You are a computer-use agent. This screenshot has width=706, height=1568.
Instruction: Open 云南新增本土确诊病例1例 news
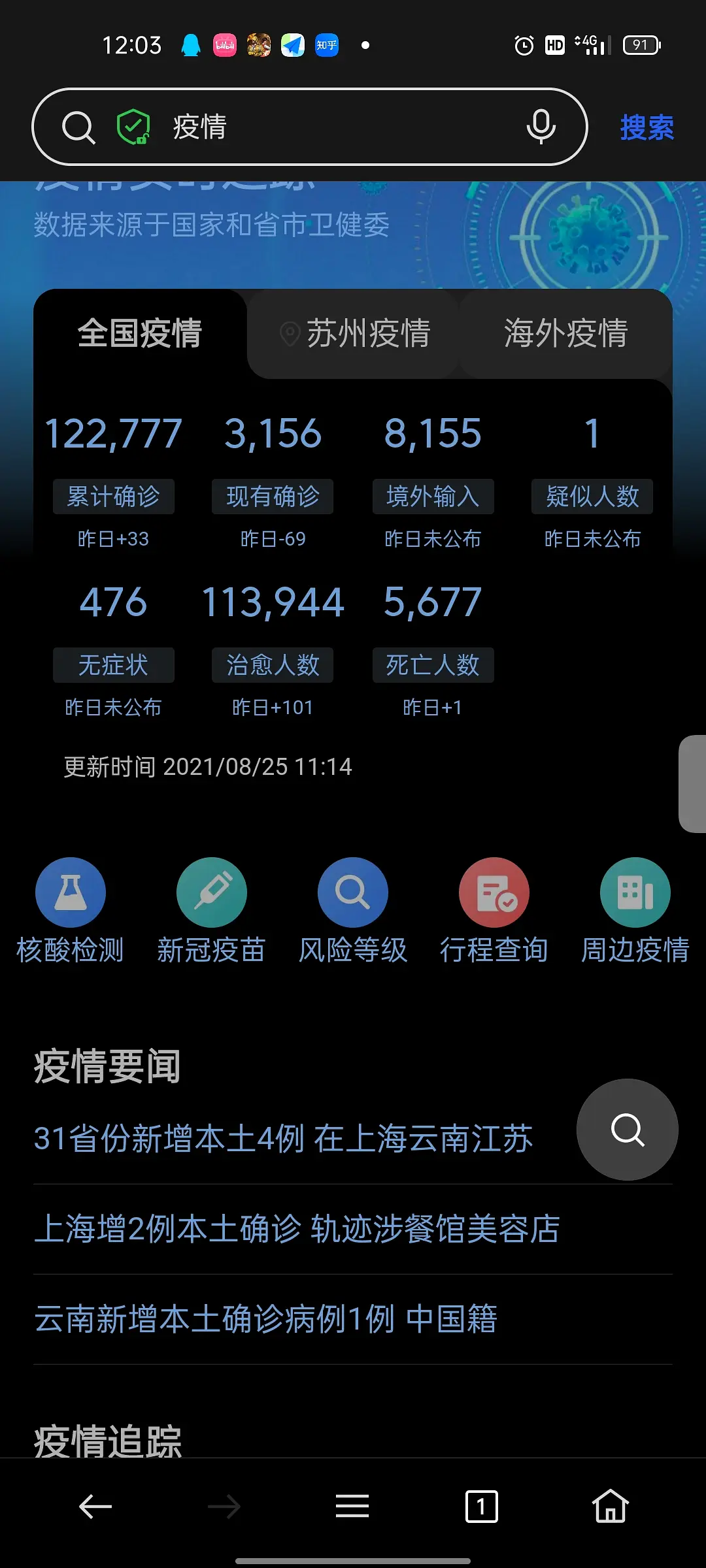point(266,1319)
